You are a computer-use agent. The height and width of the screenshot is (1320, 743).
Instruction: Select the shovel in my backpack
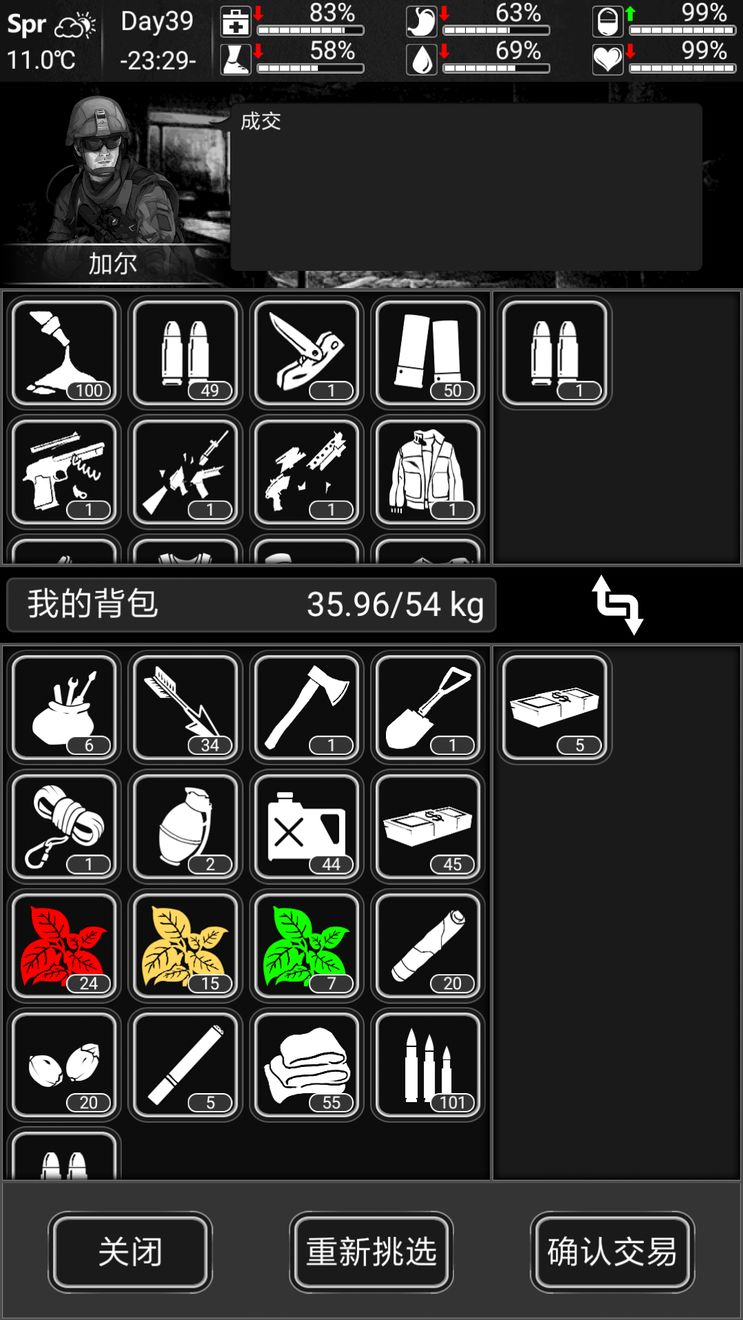click(428, 707)
